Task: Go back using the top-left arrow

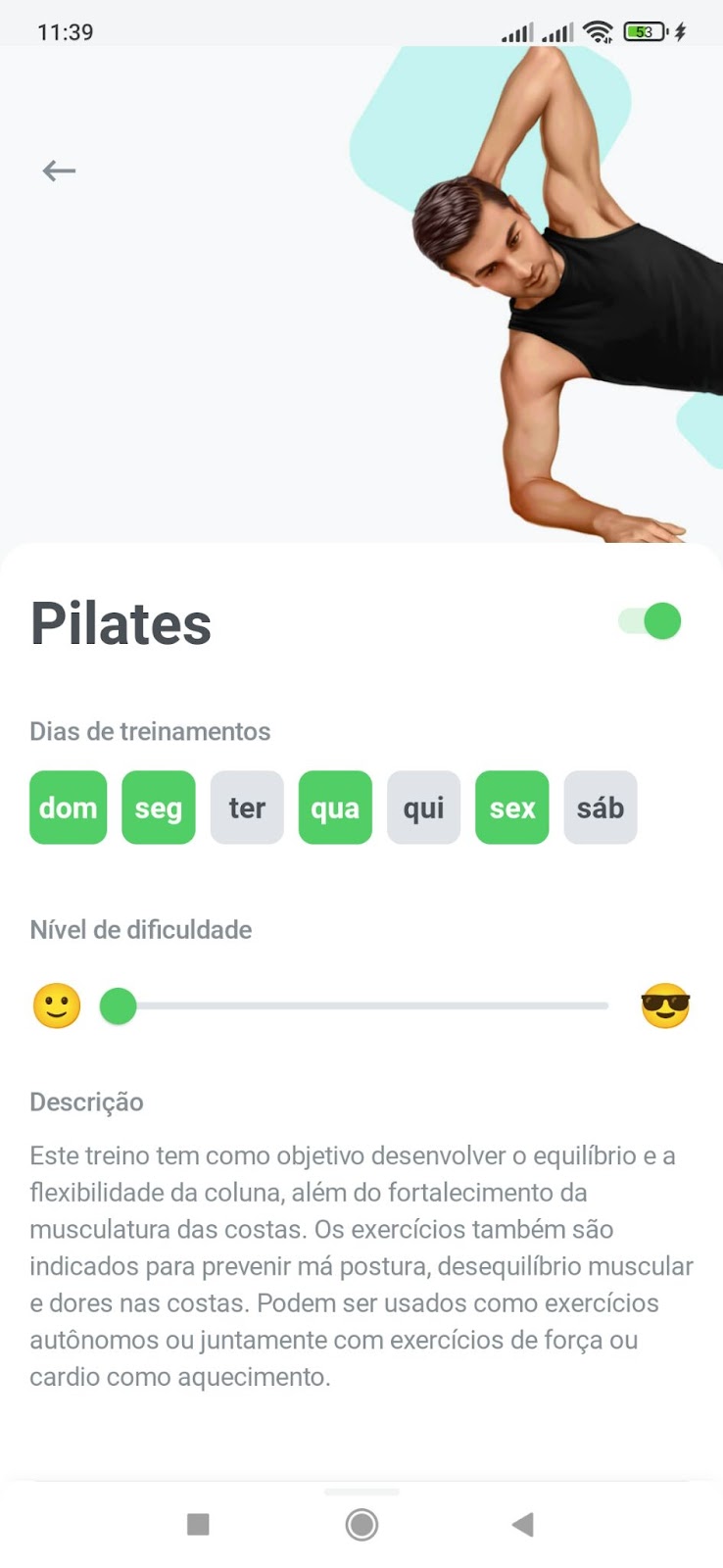Action: pyautogui.click(x=59, y=171)
